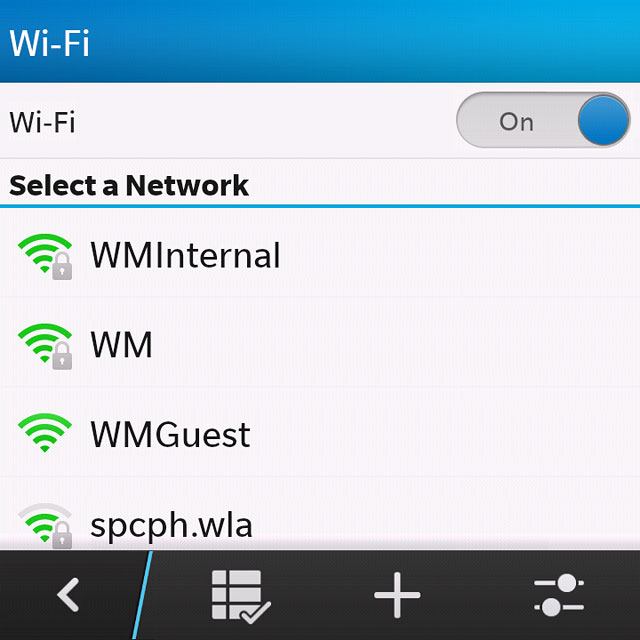Image resolution: width=640 pixels, height=640 pixels.
Task: Go back using the back arrow
Action: coord(68,596)
